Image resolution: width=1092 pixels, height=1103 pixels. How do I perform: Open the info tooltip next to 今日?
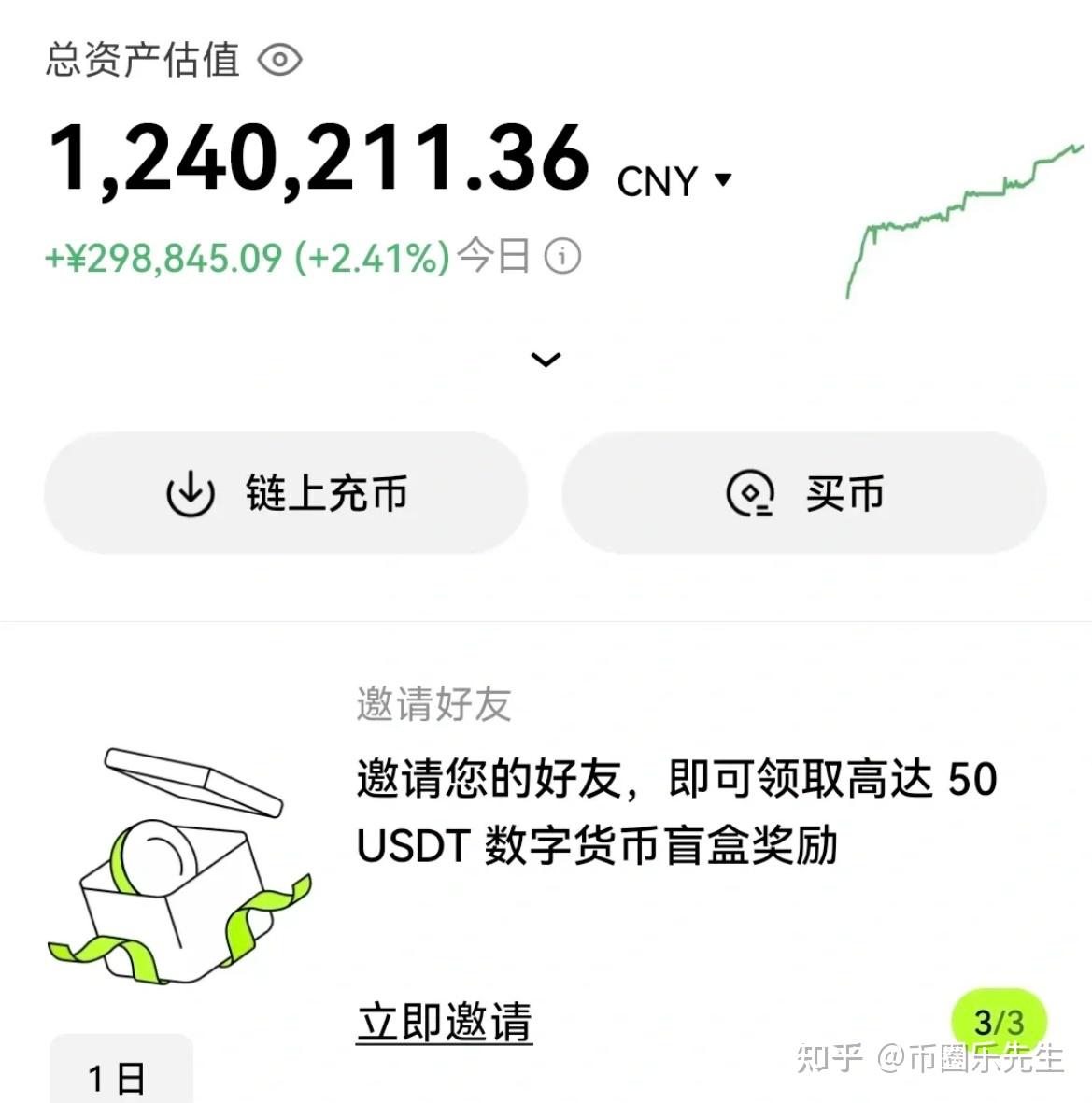pos(561,256)
